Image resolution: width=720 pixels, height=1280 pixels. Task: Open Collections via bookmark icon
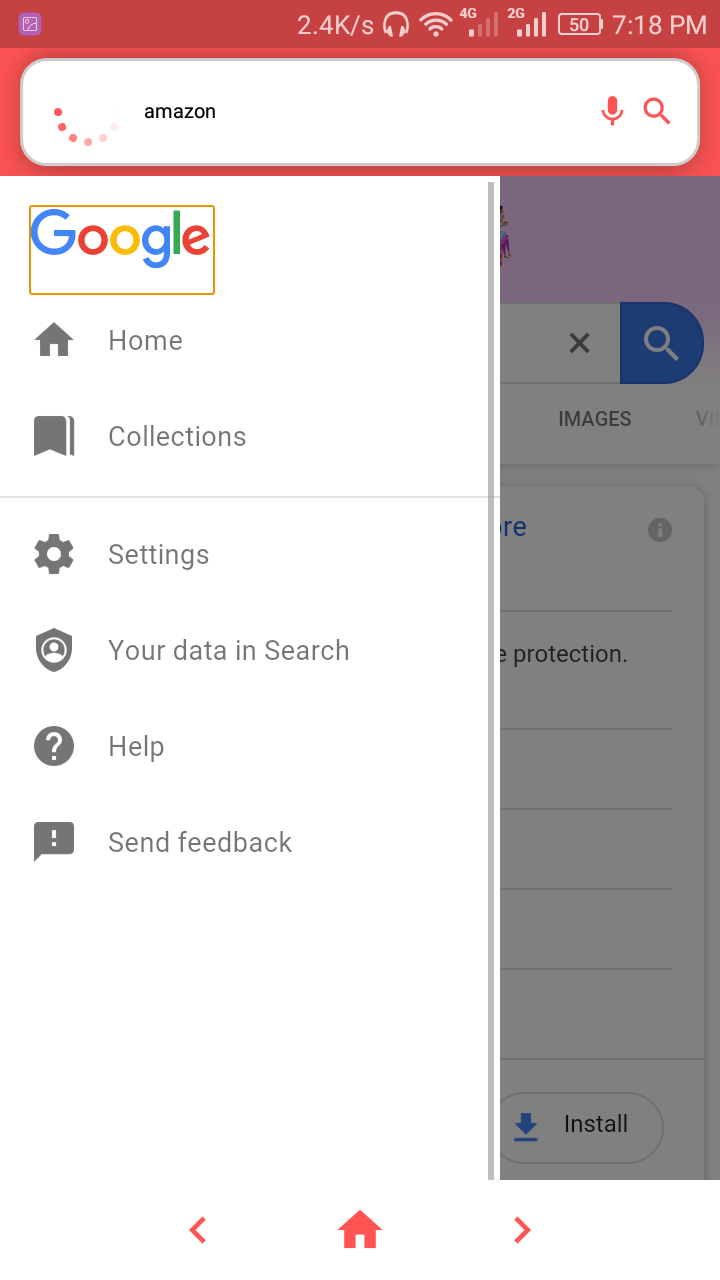click(53, 435)
